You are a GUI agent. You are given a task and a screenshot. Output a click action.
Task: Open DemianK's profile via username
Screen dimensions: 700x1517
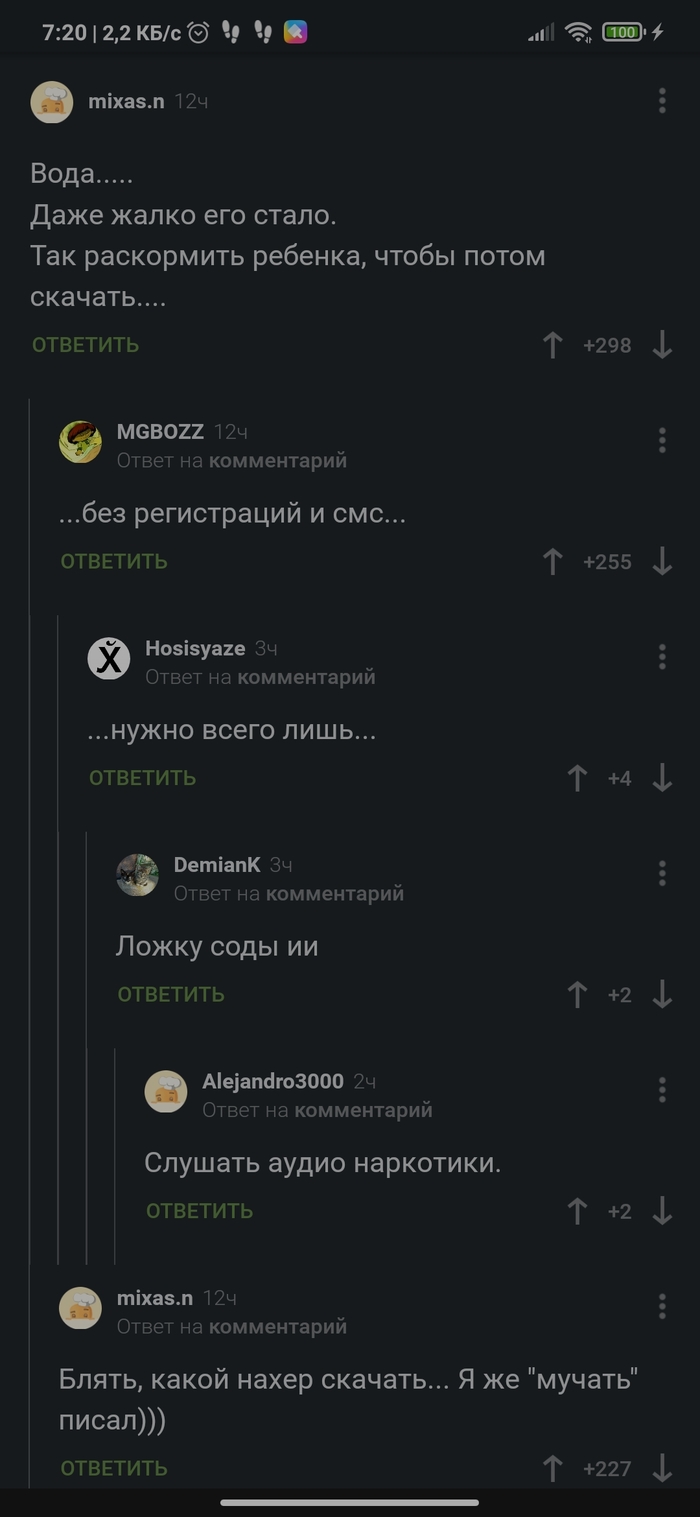click(x=216, y=865)
